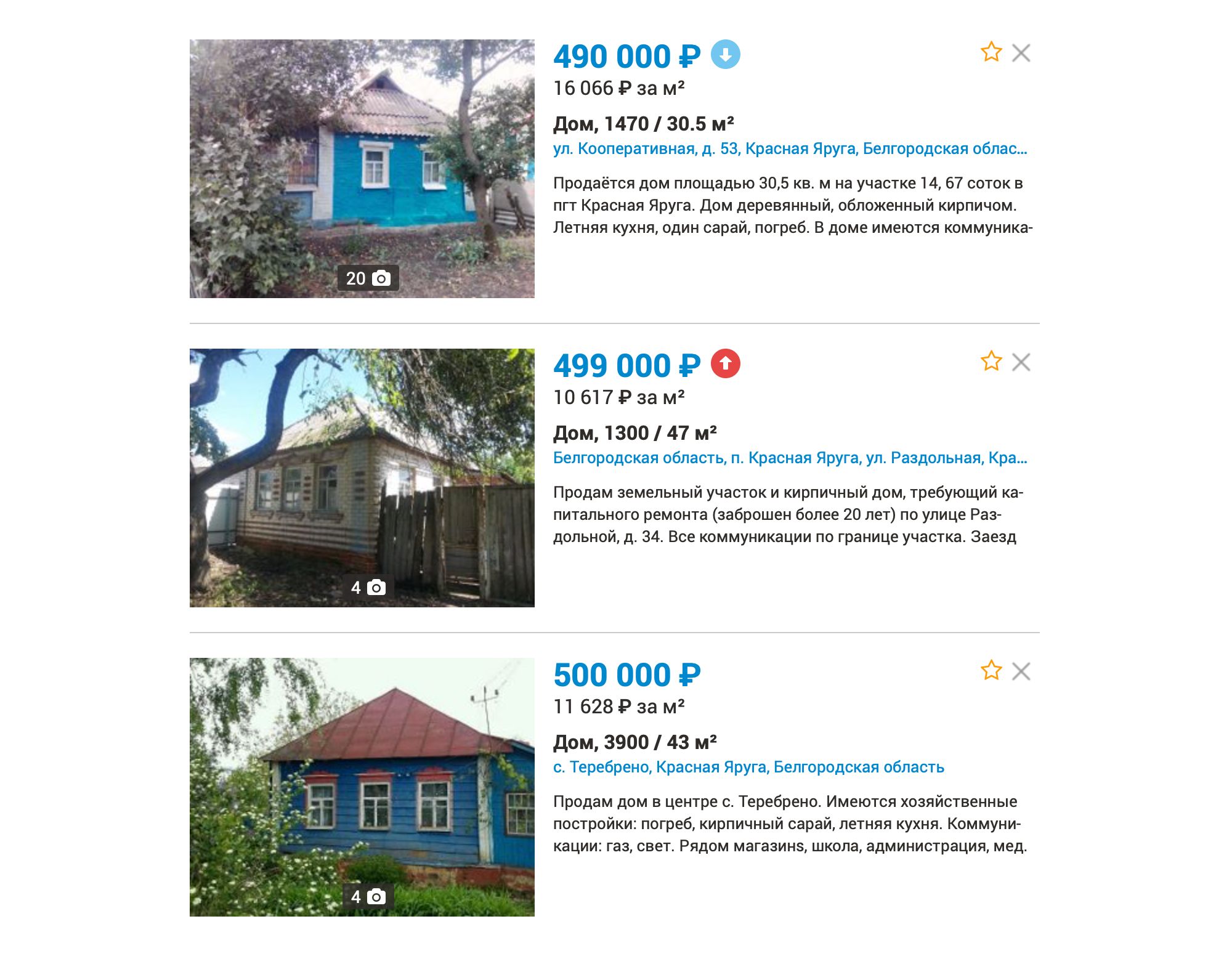Add the 490 000 ₽ listing to favorites
Screen dimensions: 1232x956
[x=991, y=52]
